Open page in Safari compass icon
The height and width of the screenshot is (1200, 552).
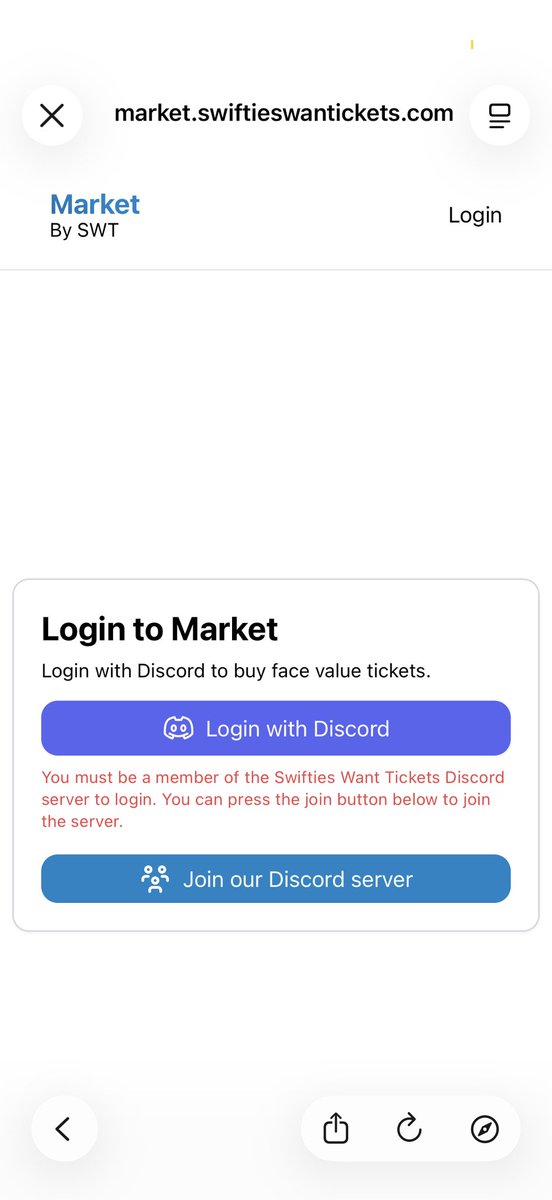pyautogui.click(x=484, y=1129)
